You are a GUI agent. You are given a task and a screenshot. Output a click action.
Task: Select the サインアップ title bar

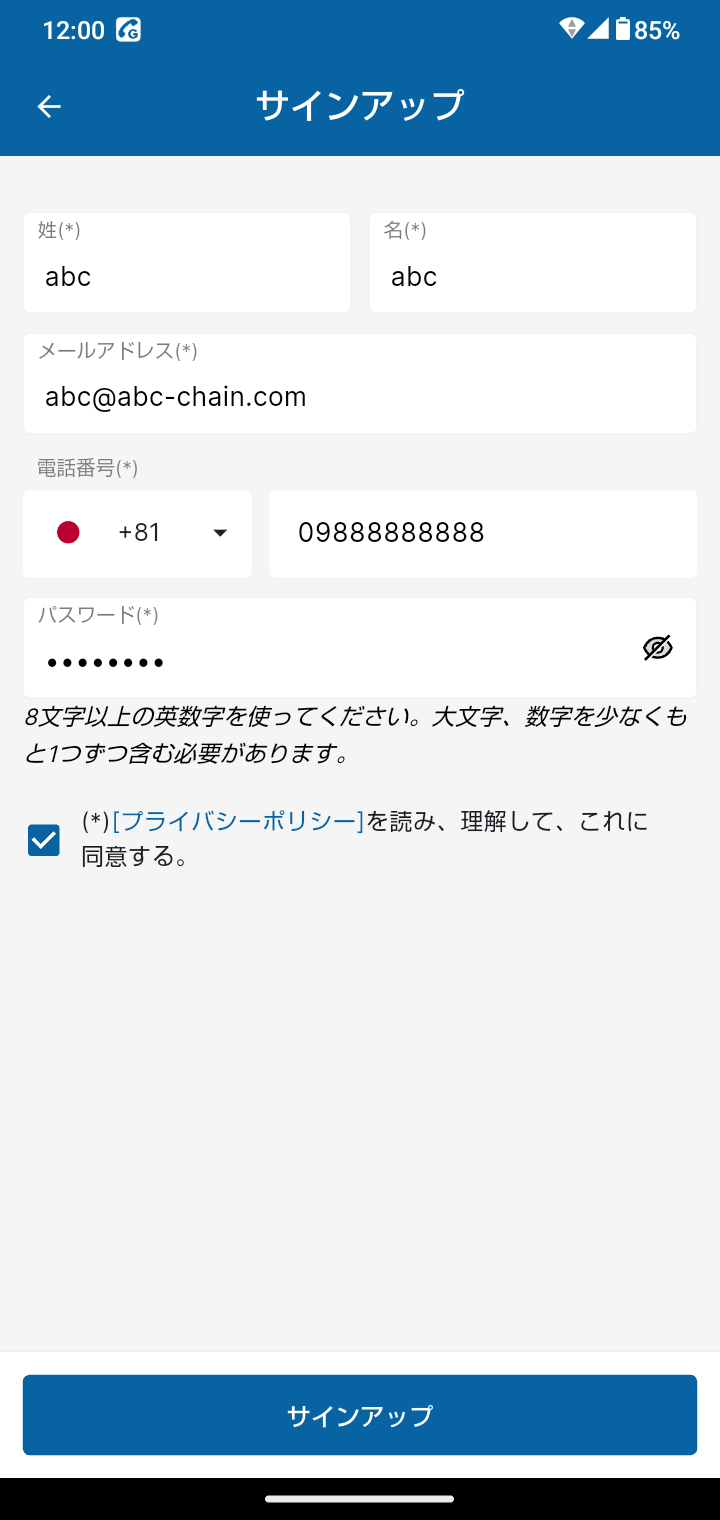pos(360,102)
